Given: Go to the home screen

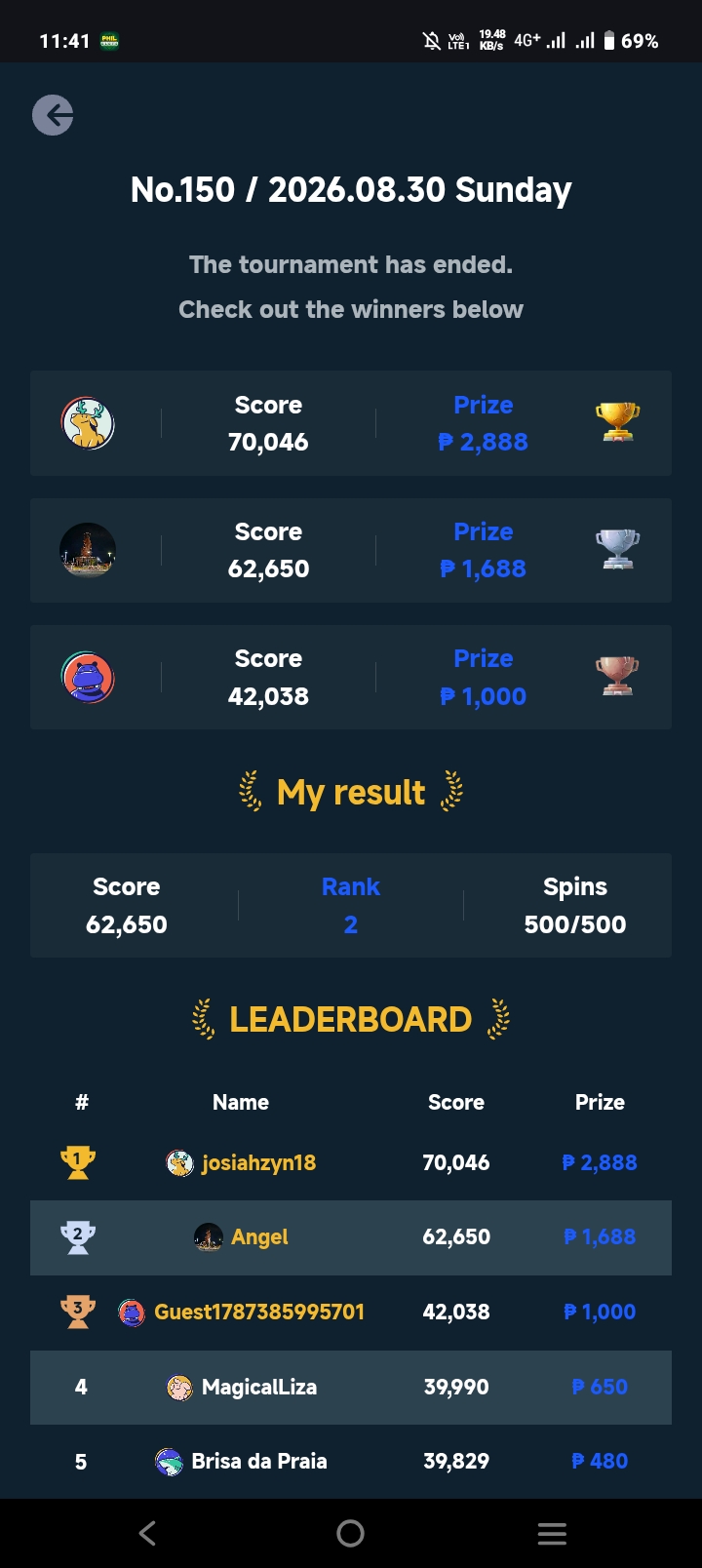Looking at the screenshot, I should [x=350, y=1533].
